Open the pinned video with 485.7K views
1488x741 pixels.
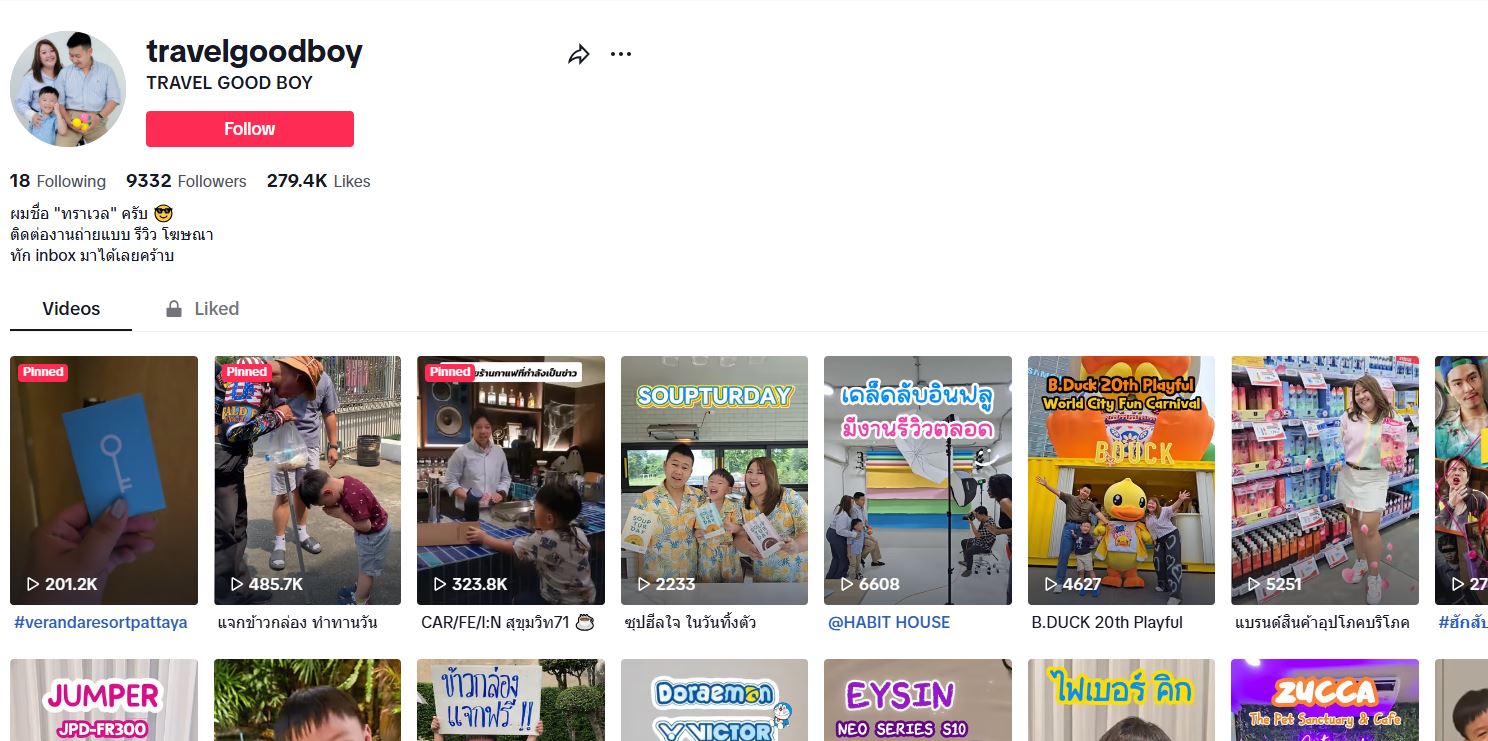307,480
